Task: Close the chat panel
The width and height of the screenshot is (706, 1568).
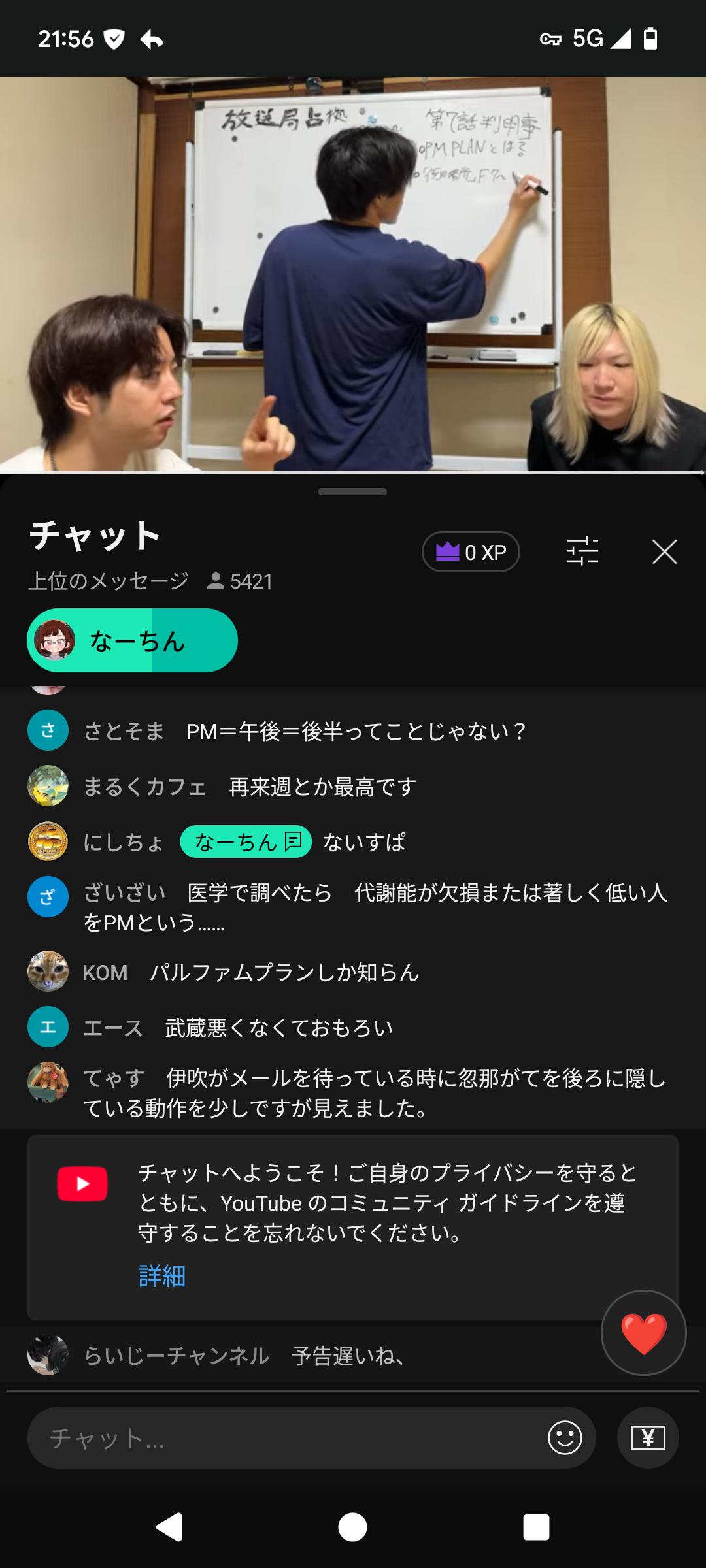Action: click(664, 552)
